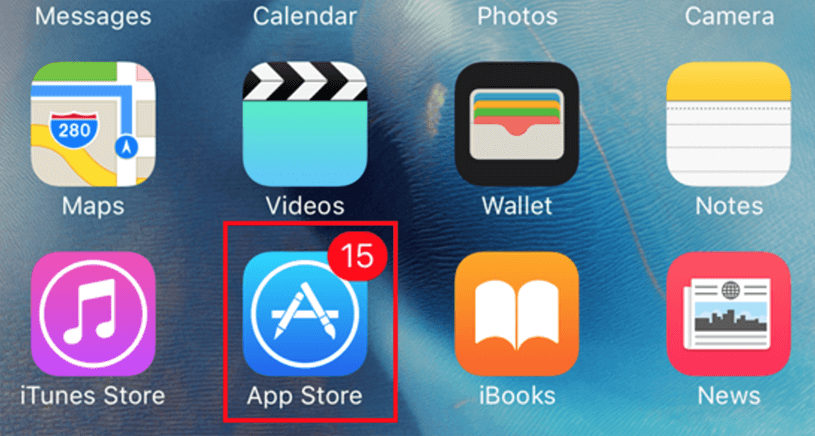
Task: Open the Wallet app
Action: pyautogui.click(x=517, y=124)
